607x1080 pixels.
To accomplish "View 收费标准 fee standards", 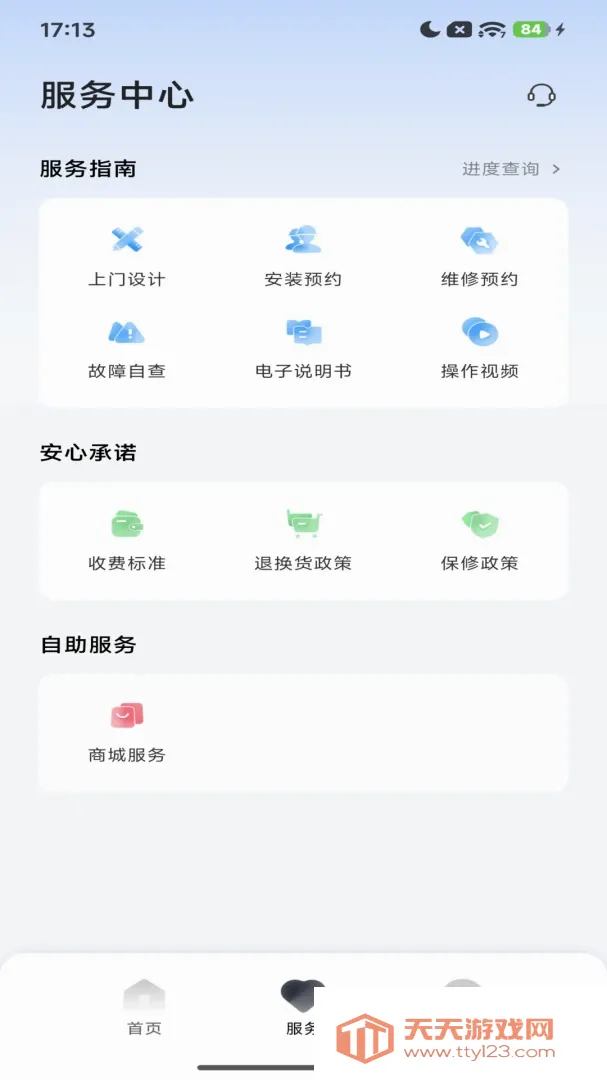I will coord(127,541).
